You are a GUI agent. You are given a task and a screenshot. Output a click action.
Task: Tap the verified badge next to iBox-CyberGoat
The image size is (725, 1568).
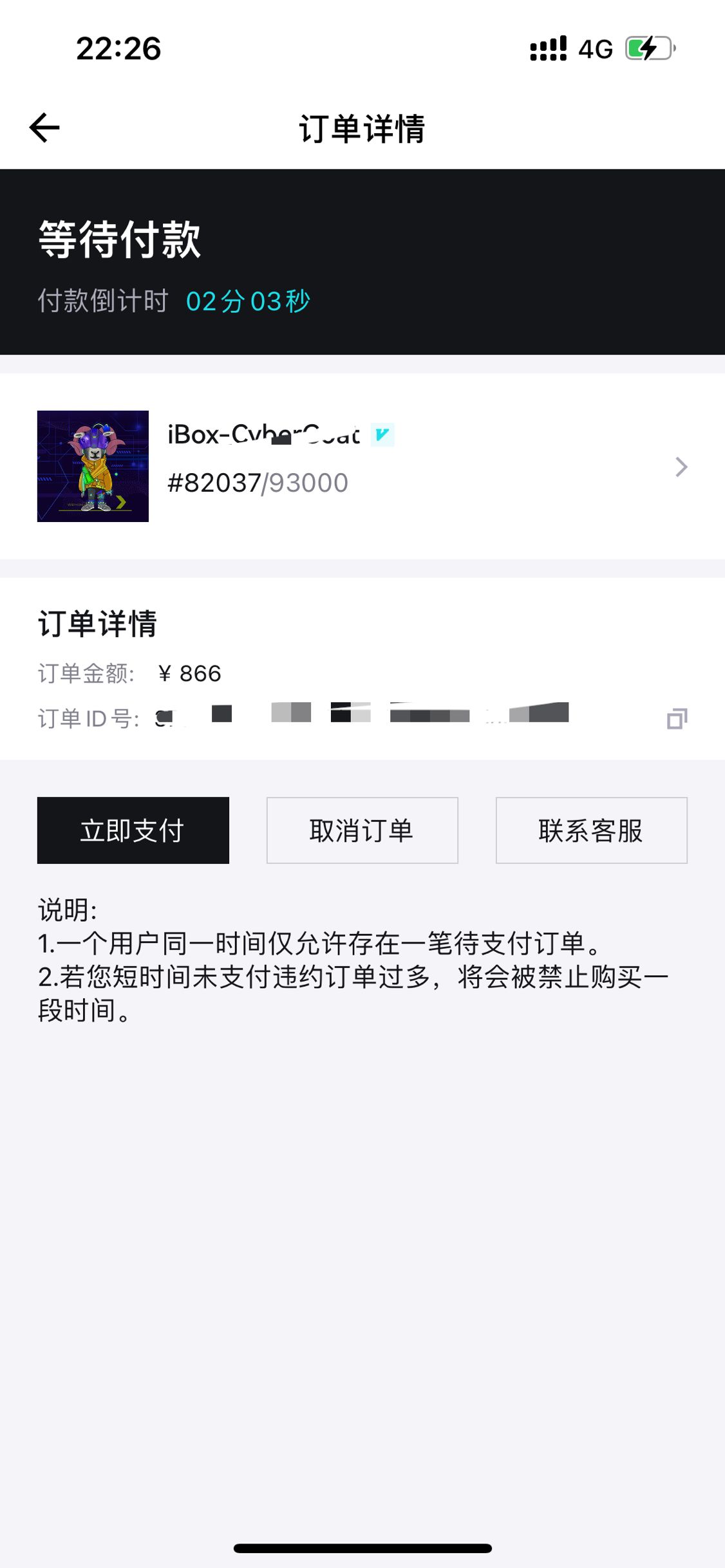click(x=381, y=435)
